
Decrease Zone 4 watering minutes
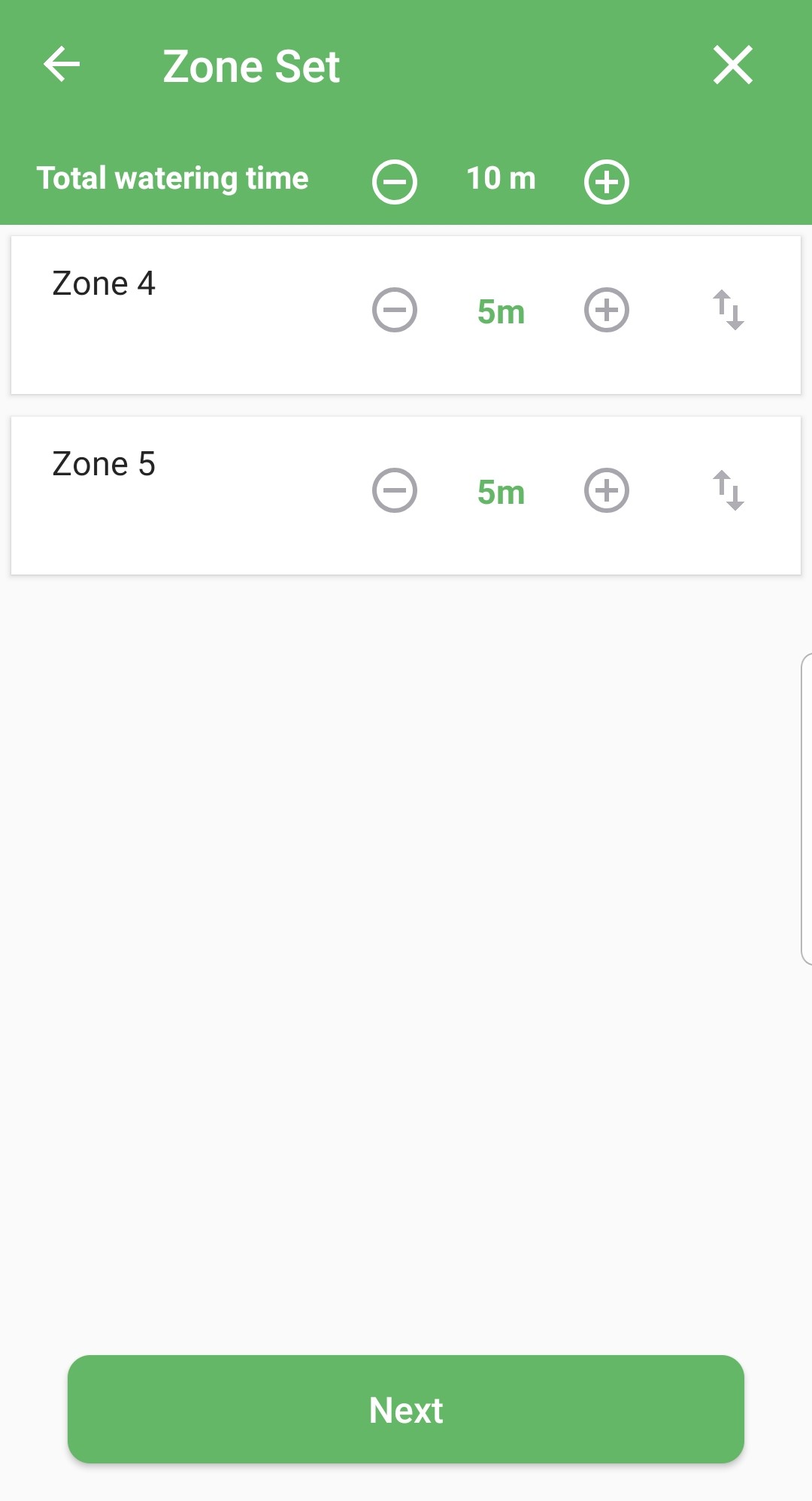coord(395,310)
